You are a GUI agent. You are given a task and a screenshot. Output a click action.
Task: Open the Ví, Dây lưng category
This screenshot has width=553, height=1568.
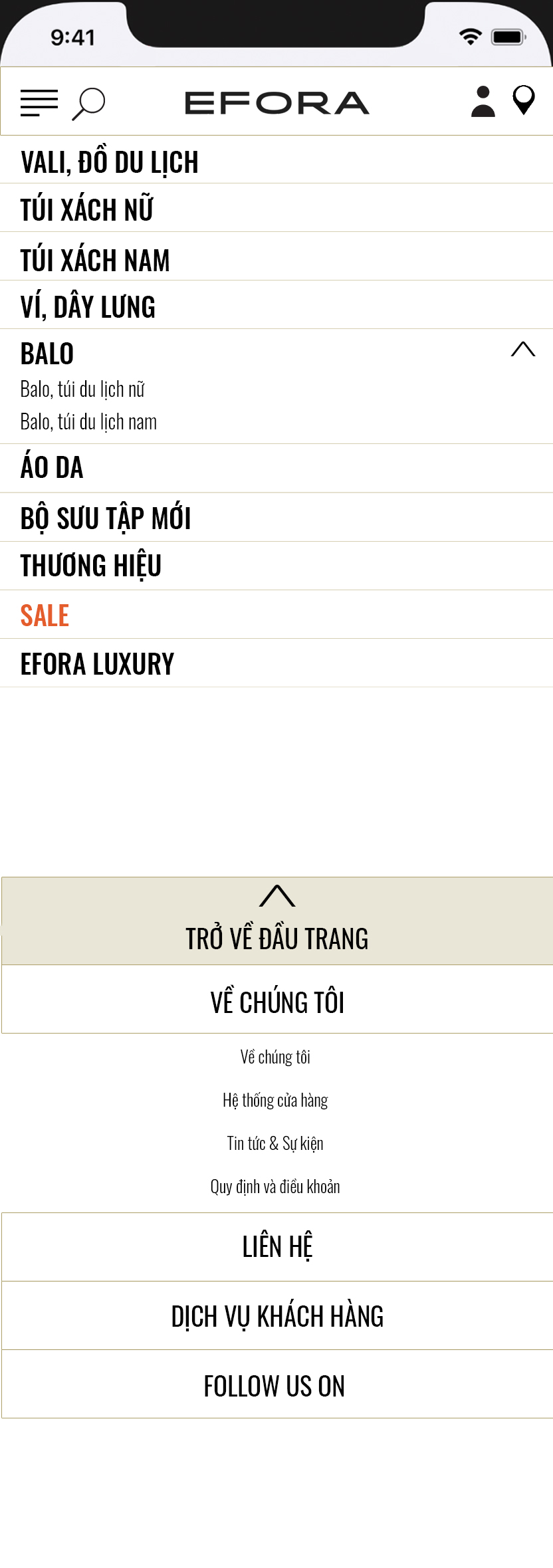coord(88,307)
